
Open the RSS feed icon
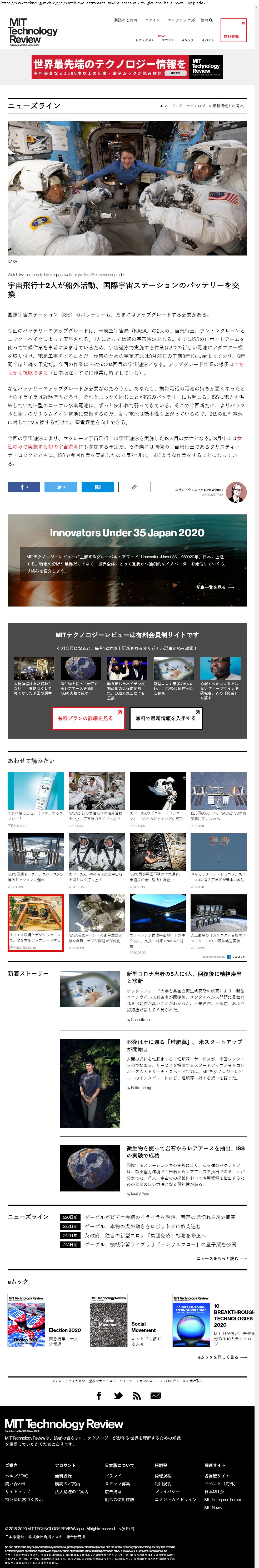(x=137, y=1396)
